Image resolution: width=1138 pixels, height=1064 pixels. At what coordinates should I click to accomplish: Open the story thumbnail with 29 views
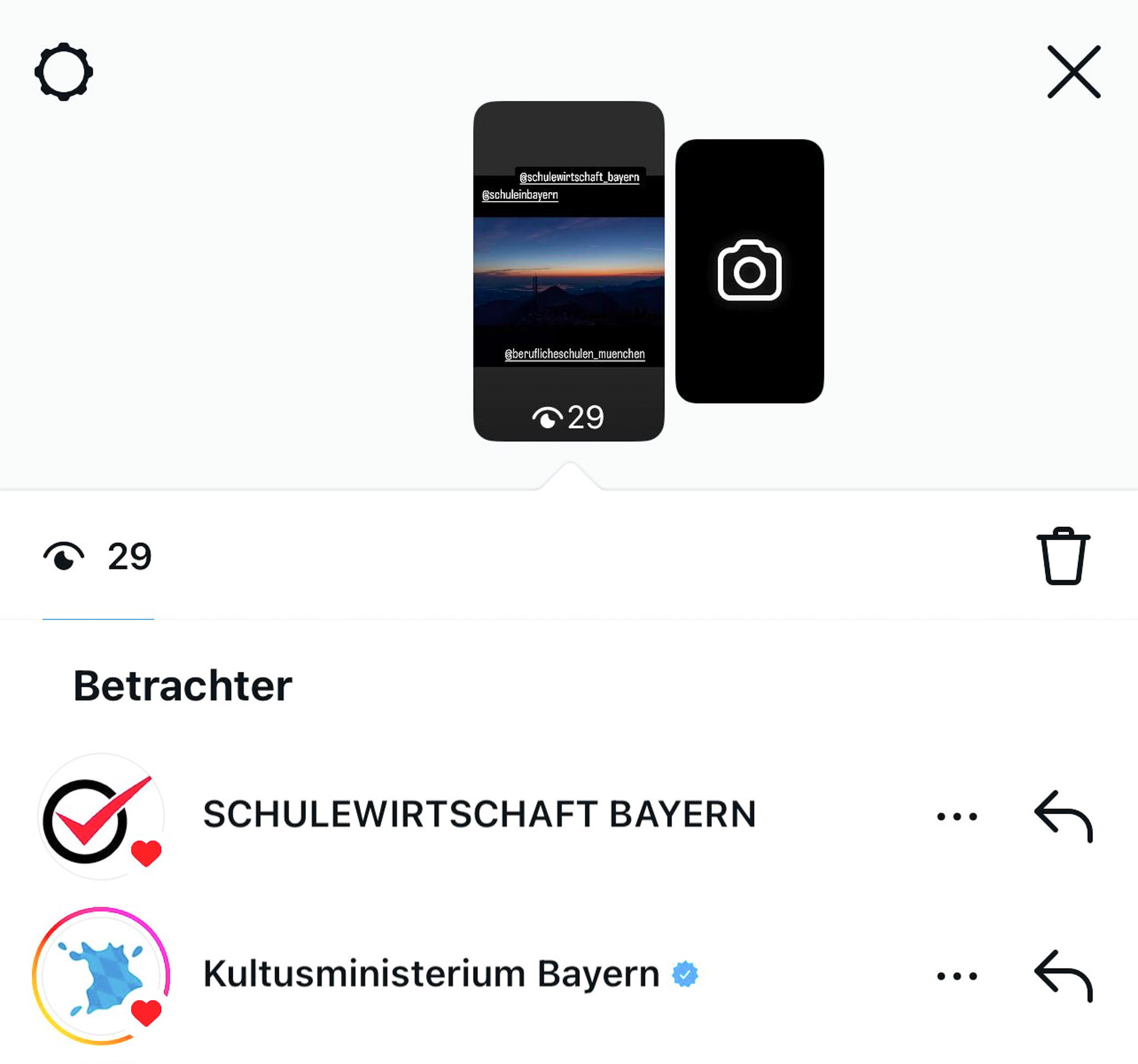point(568,271)
